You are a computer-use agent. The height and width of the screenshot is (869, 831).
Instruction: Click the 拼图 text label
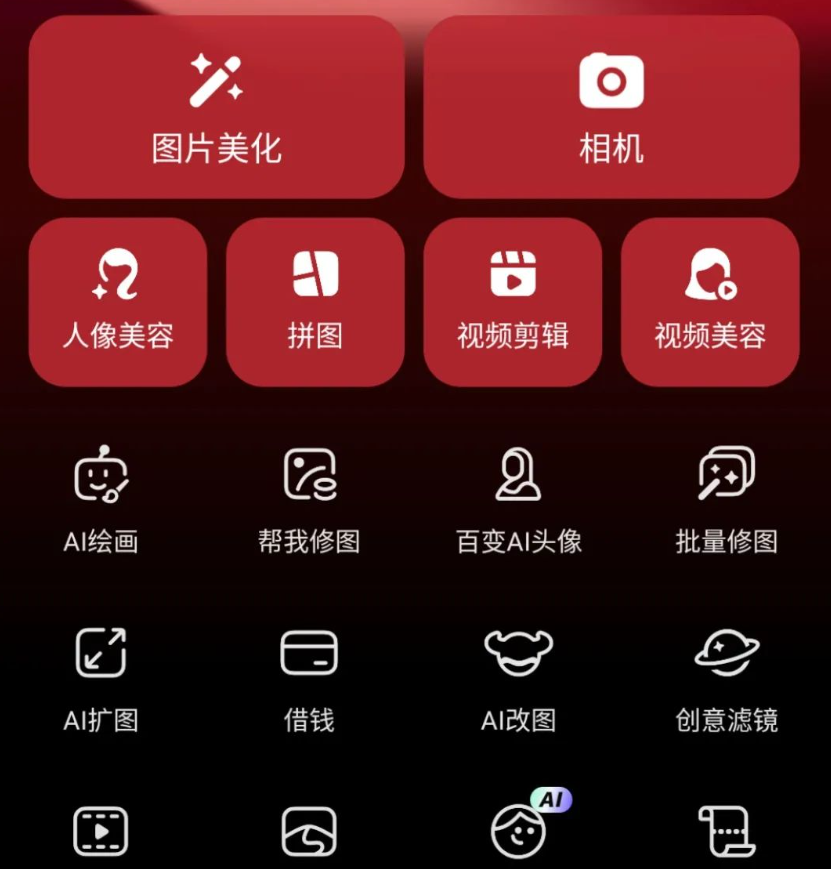pos(314,339)
